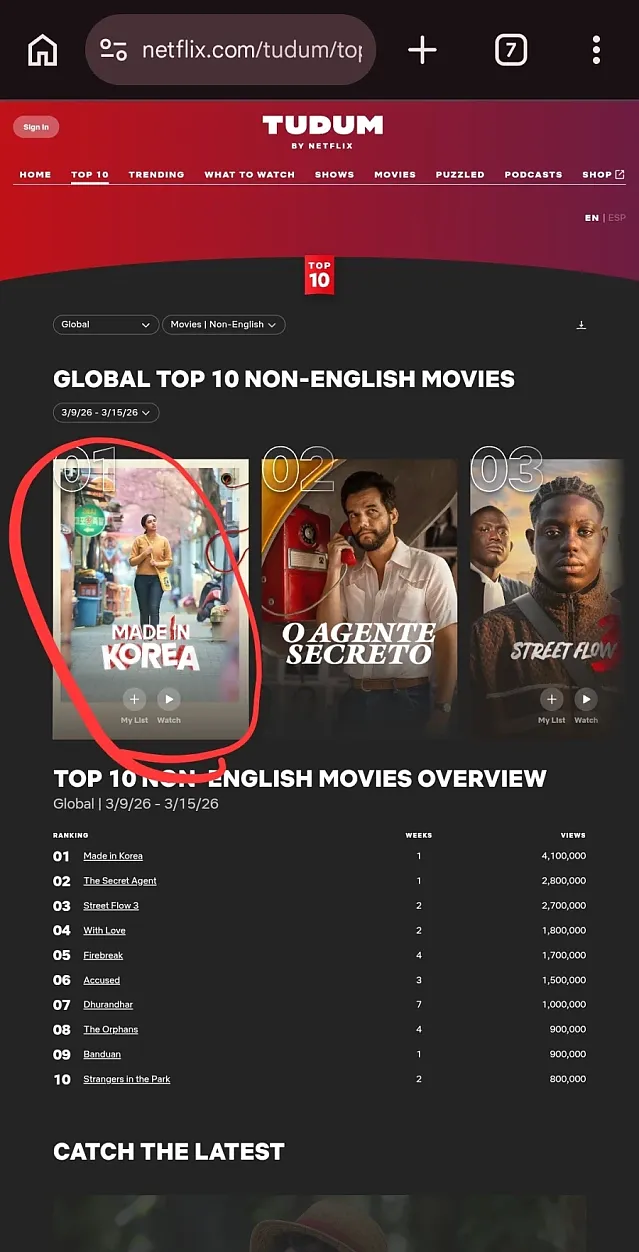The image size is (639, 1252).
Task: Open the Podcasts section
Action: (533, 174)
